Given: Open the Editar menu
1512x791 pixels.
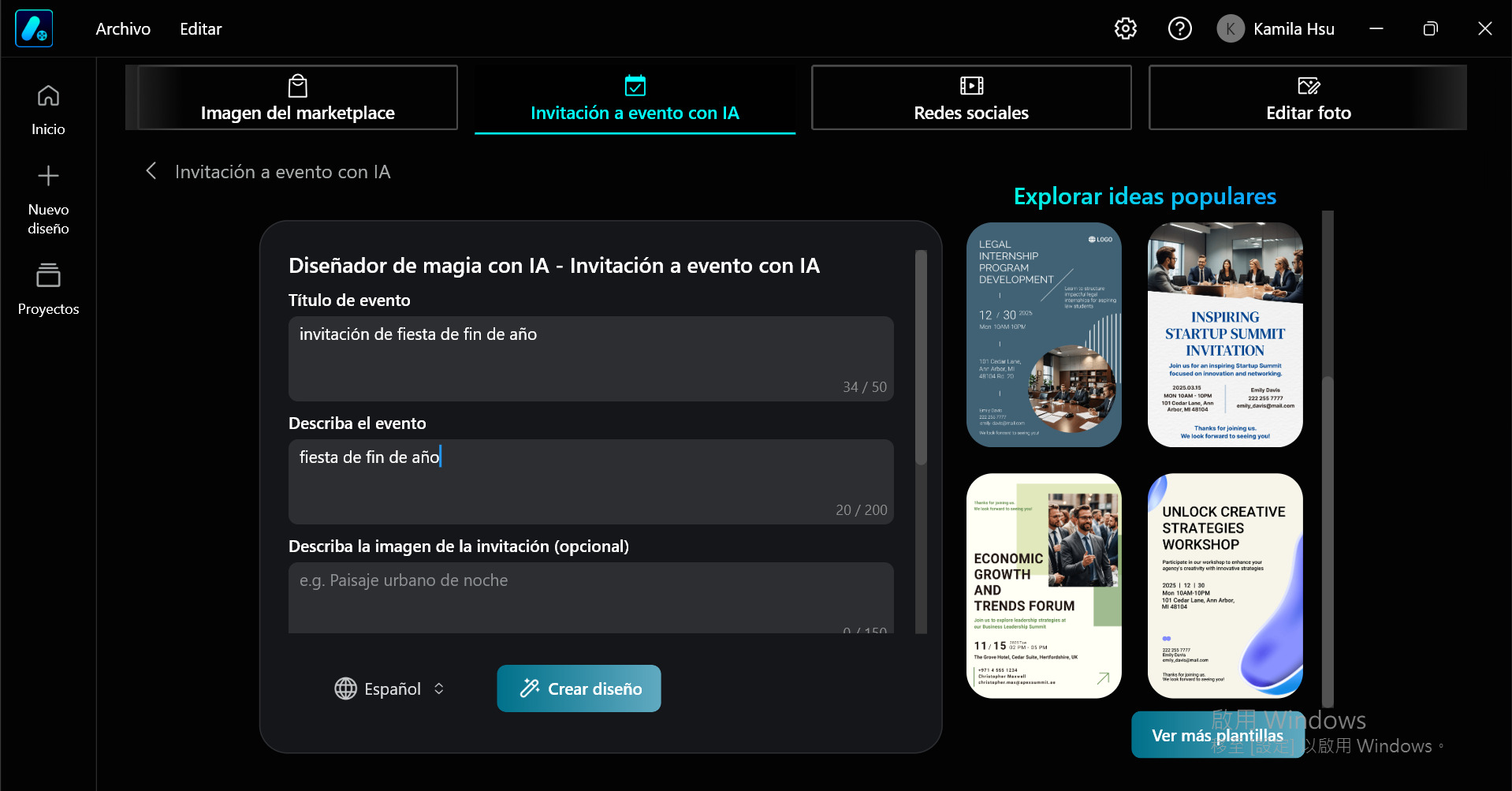Looking at the screenshot, I should coord(200,29).
